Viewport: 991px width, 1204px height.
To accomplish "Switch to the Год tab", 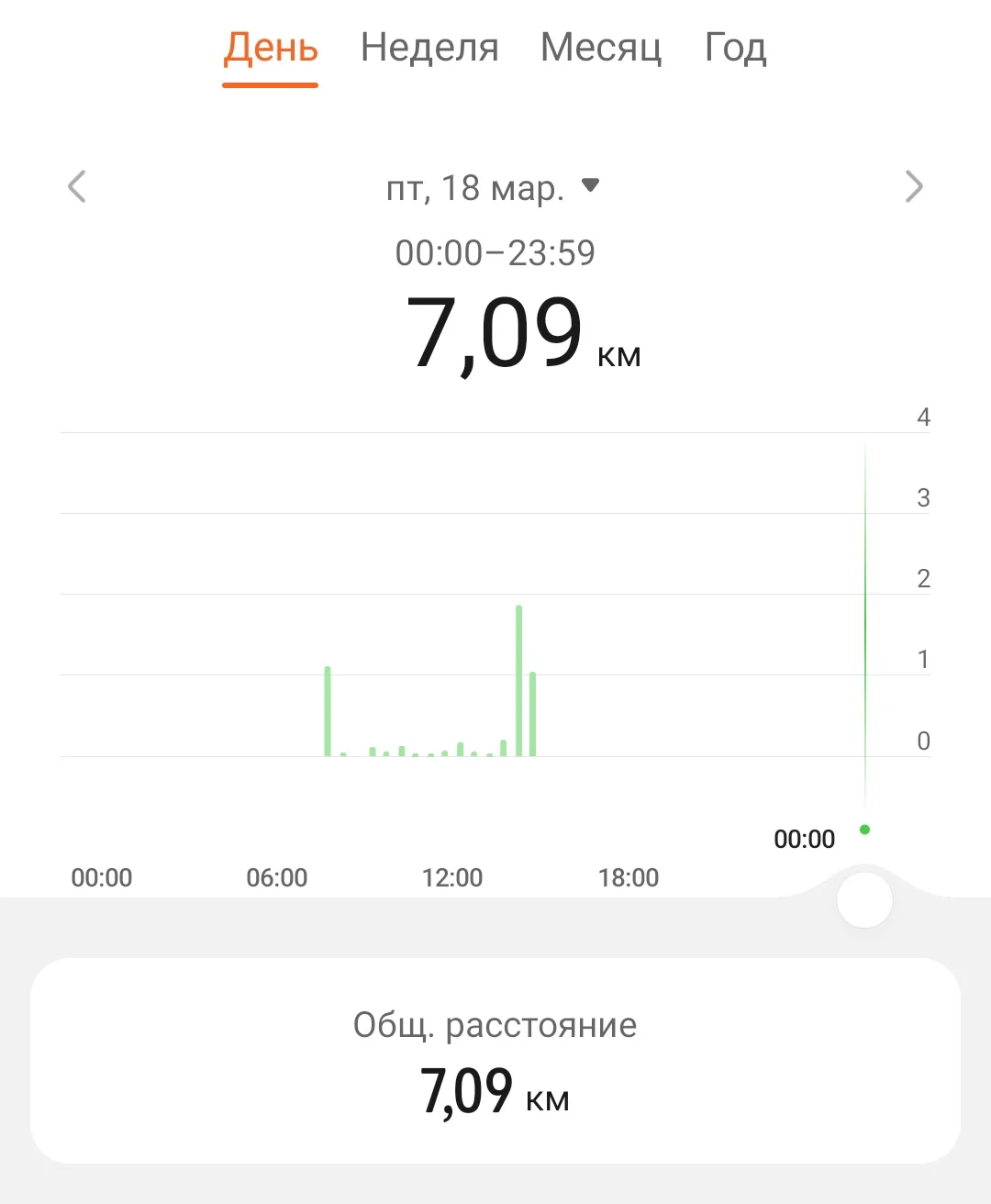I will tap(735, 48).
